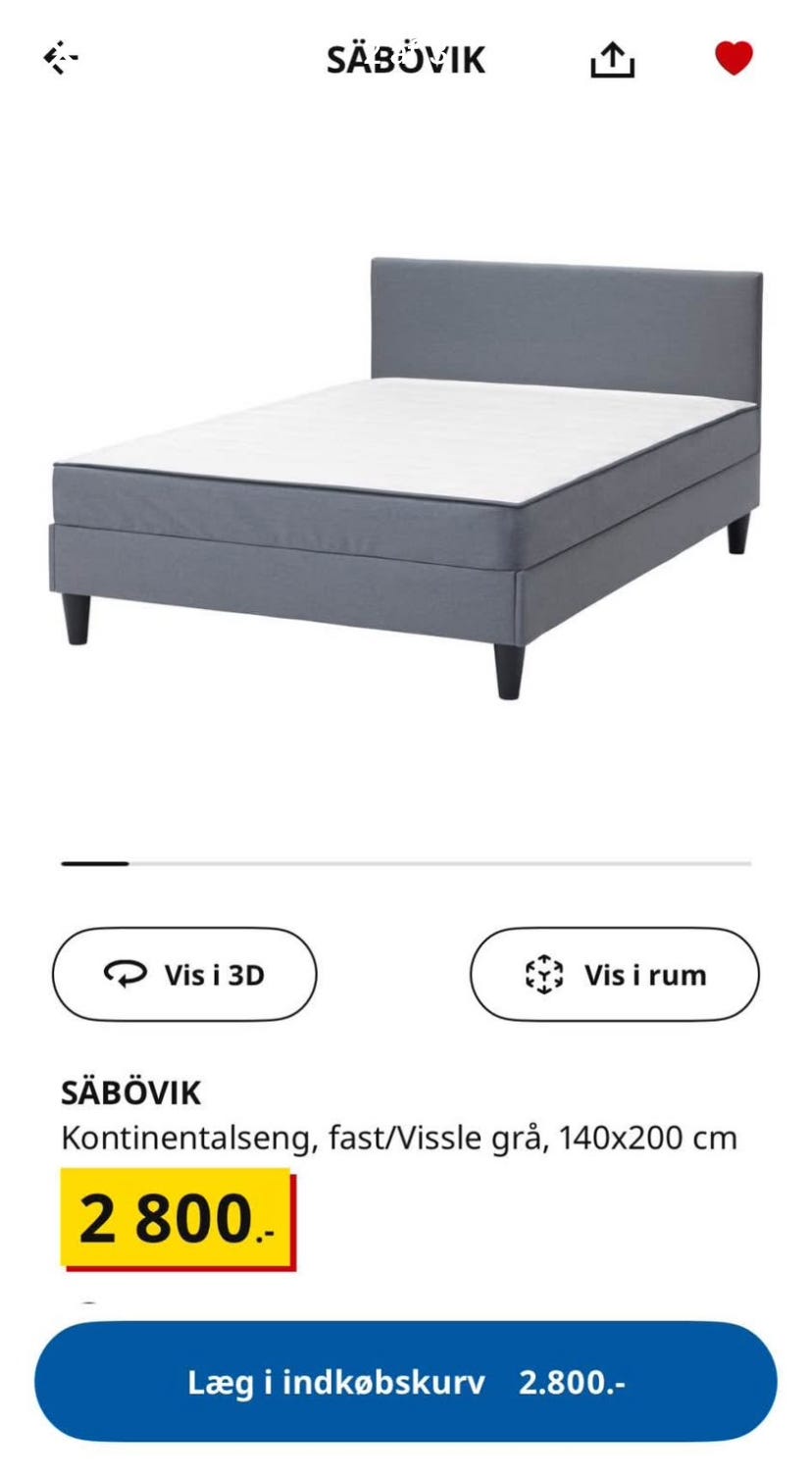
Task: Go back using the top-left arrow
Action: pyautogui.click(x=61, y=59)
